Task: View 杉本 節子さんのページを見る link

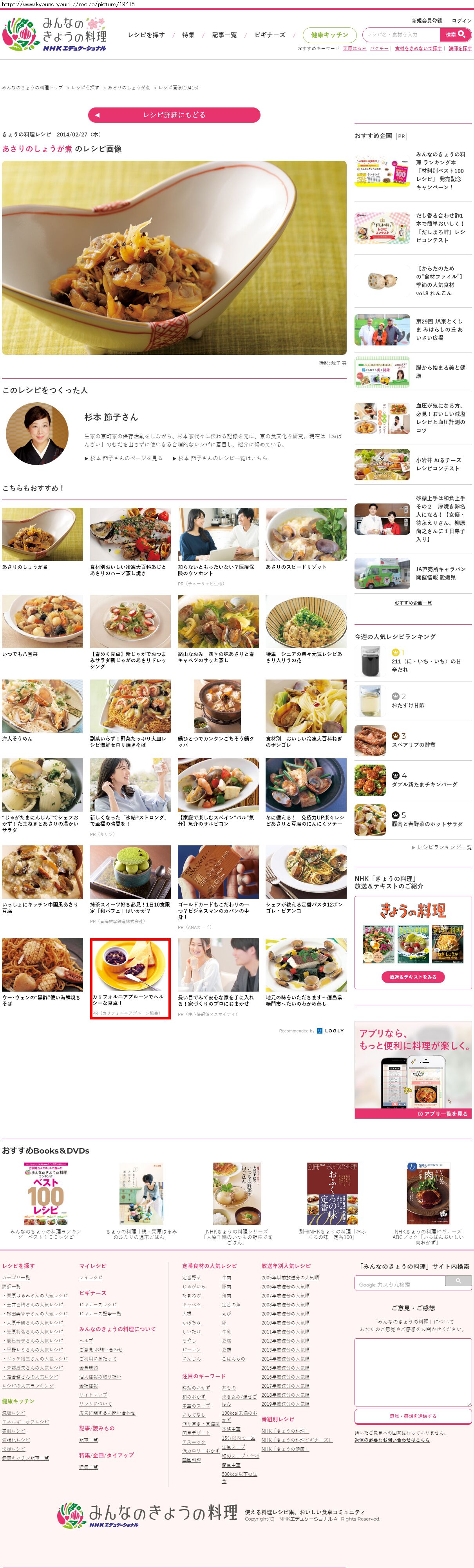Action: [126, 458]
